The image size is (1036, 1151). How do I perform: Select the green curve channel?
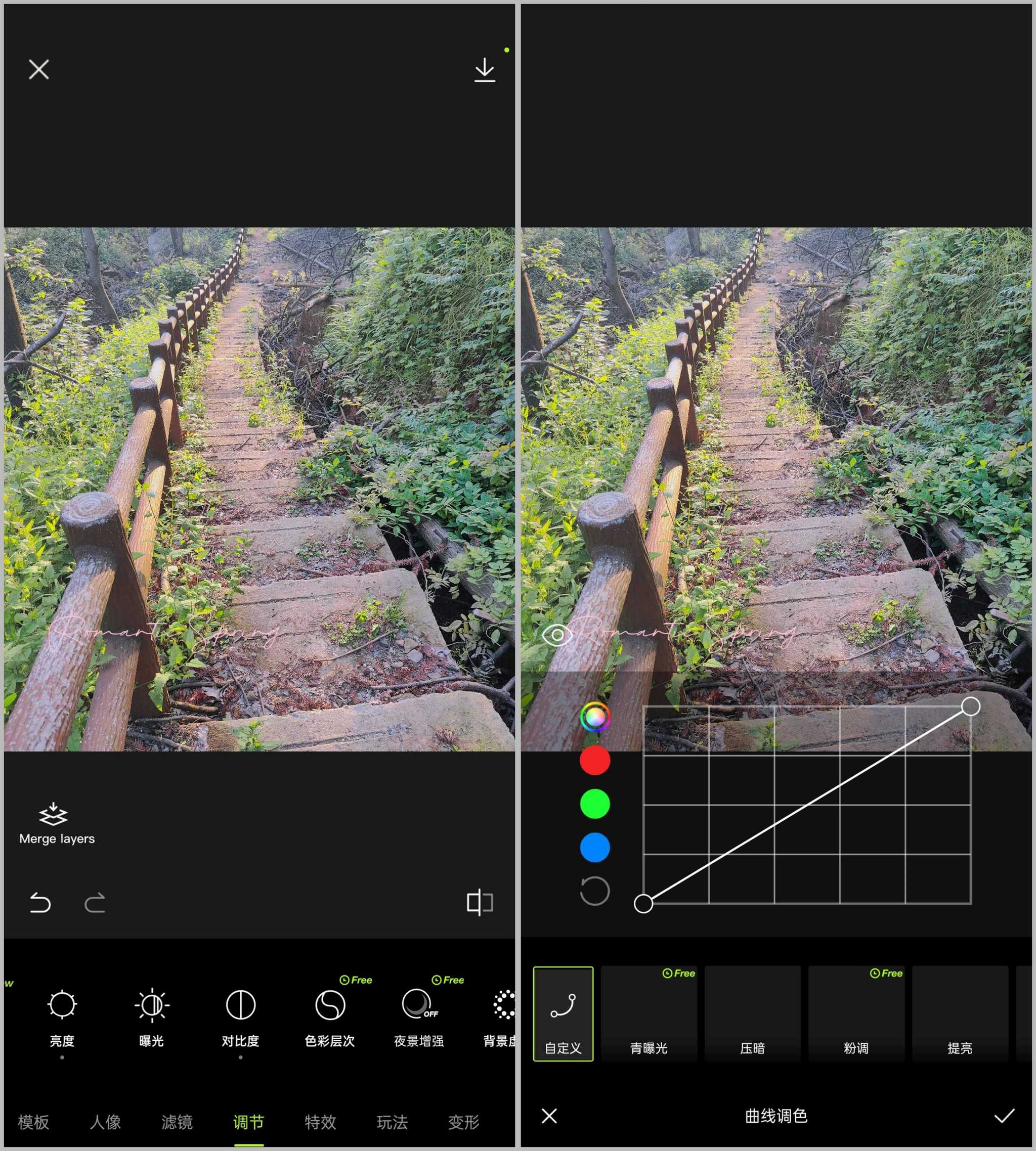point(594,804)
